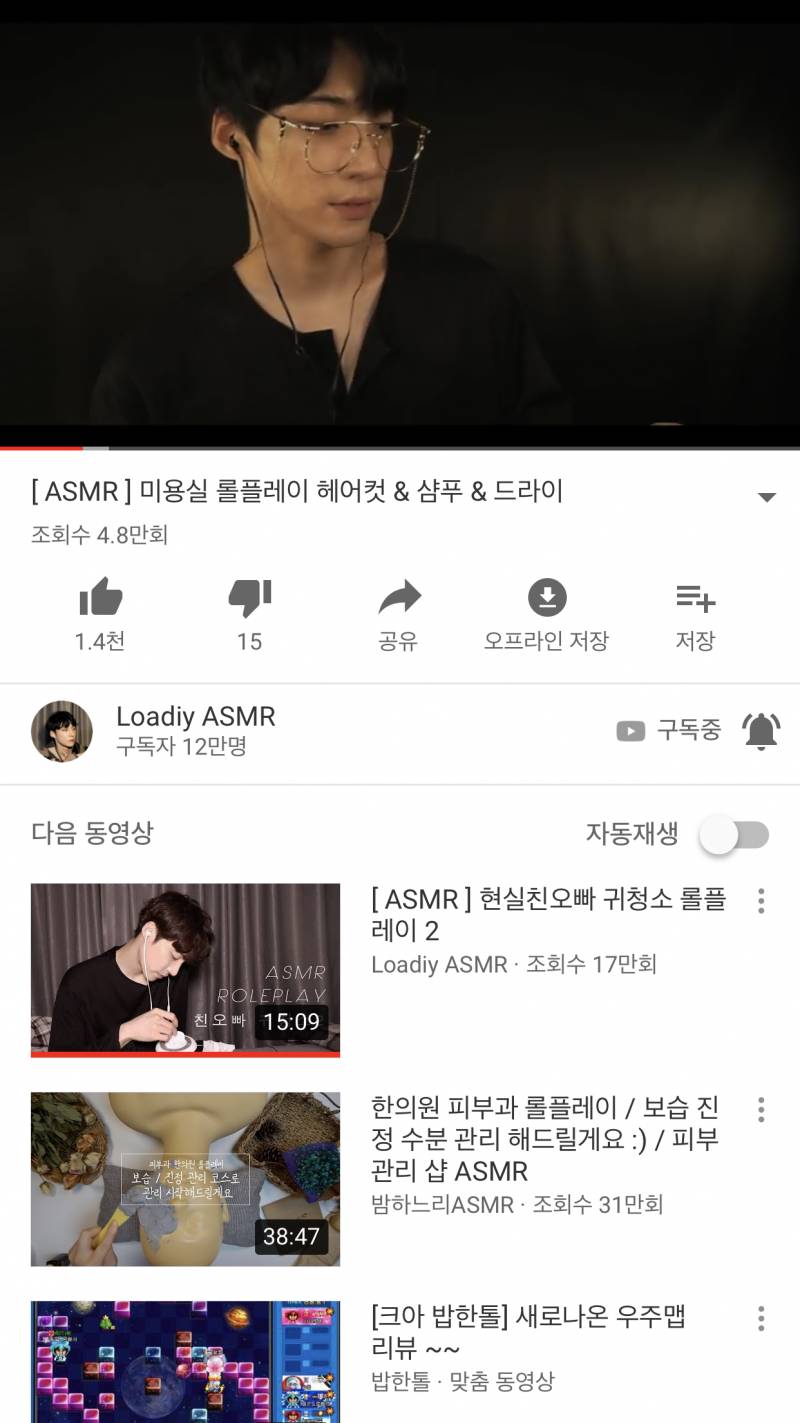Expand the video description with the arrow

(x=768, y=496)
